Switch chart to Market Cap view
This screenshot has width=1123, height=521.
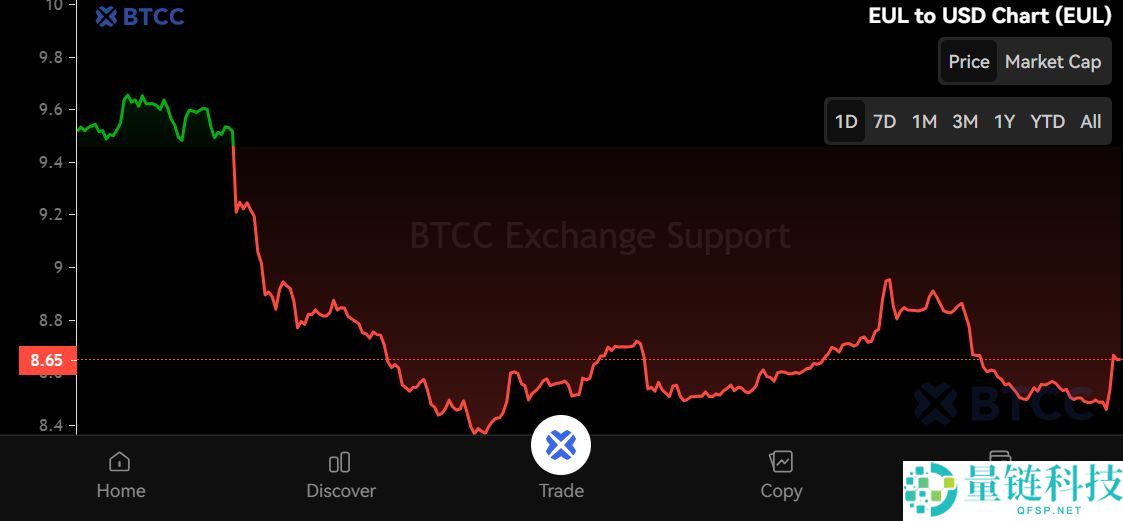tap(1052, 62)
